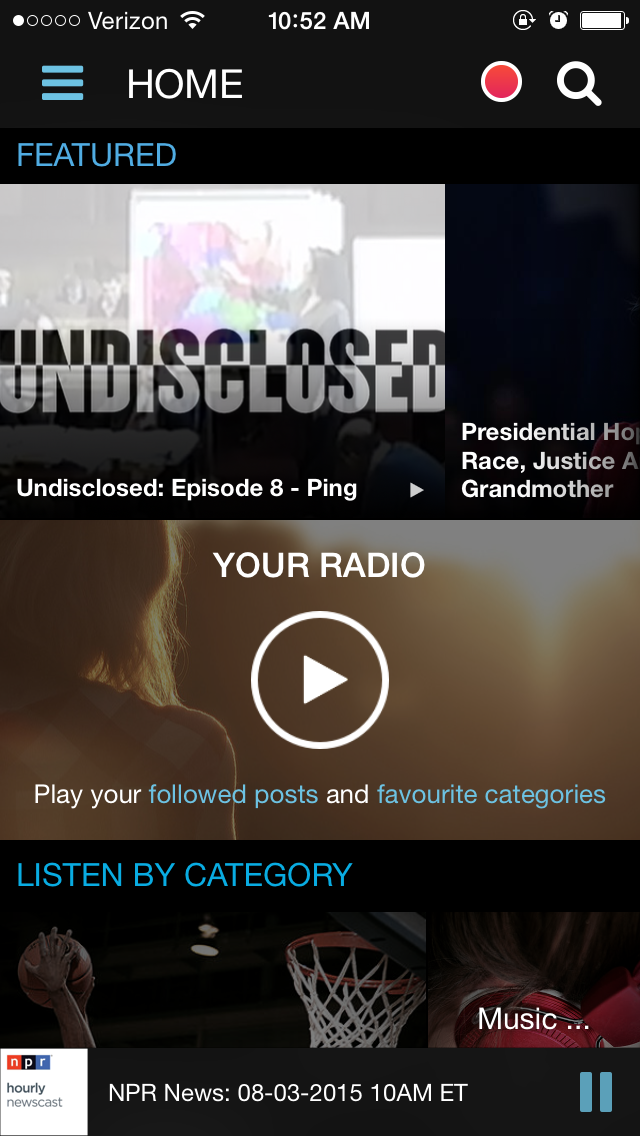Open the favourite categories link

click(491, 795)
